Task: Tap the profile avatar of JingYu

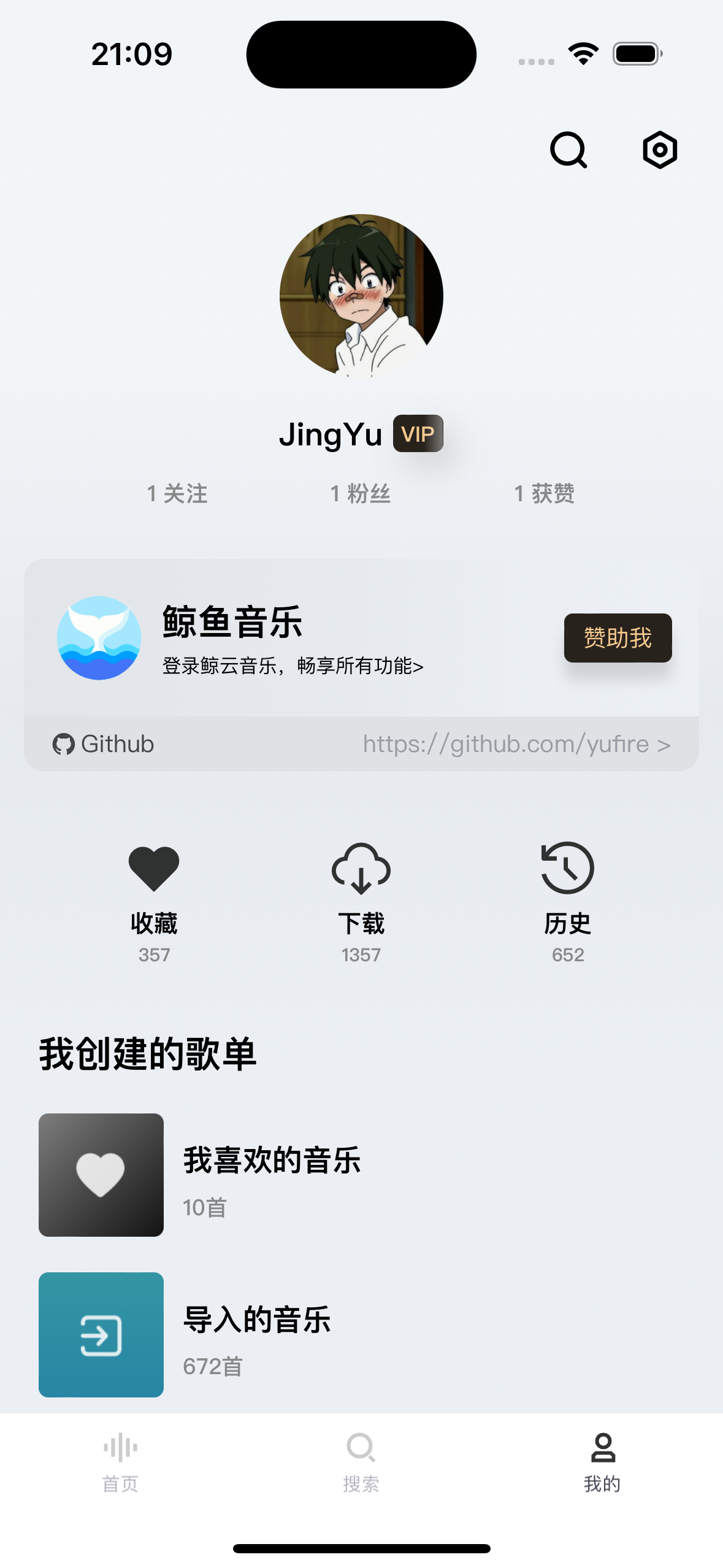Action: tap(361, 296)
